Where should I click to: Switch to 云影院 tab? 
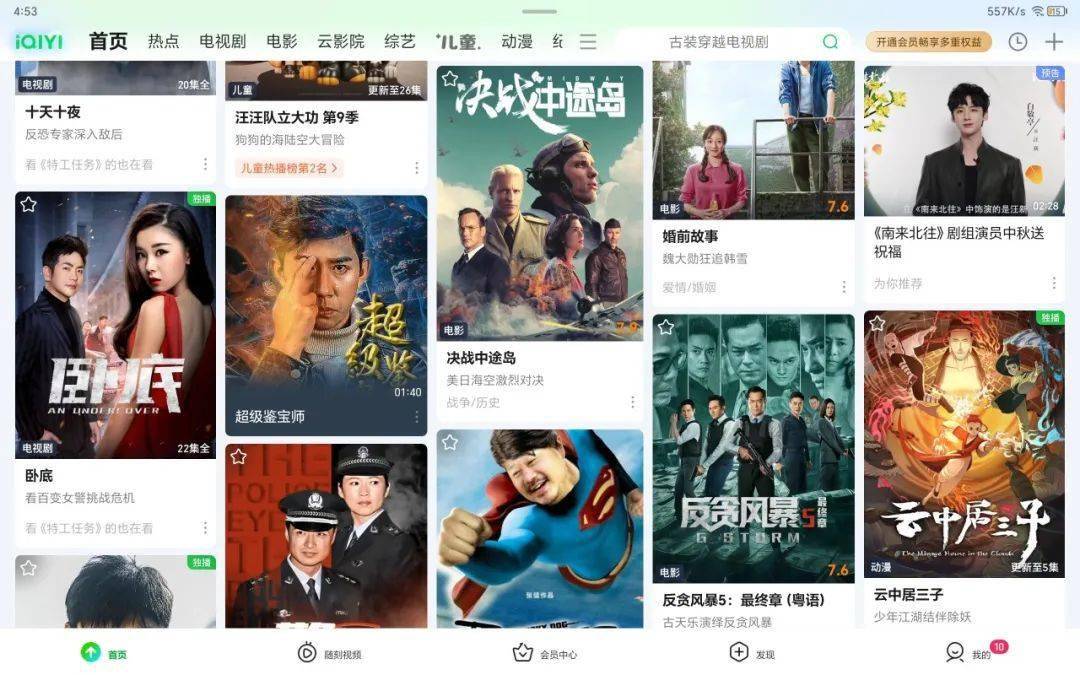pyautogui.click(x=341, y=42)
